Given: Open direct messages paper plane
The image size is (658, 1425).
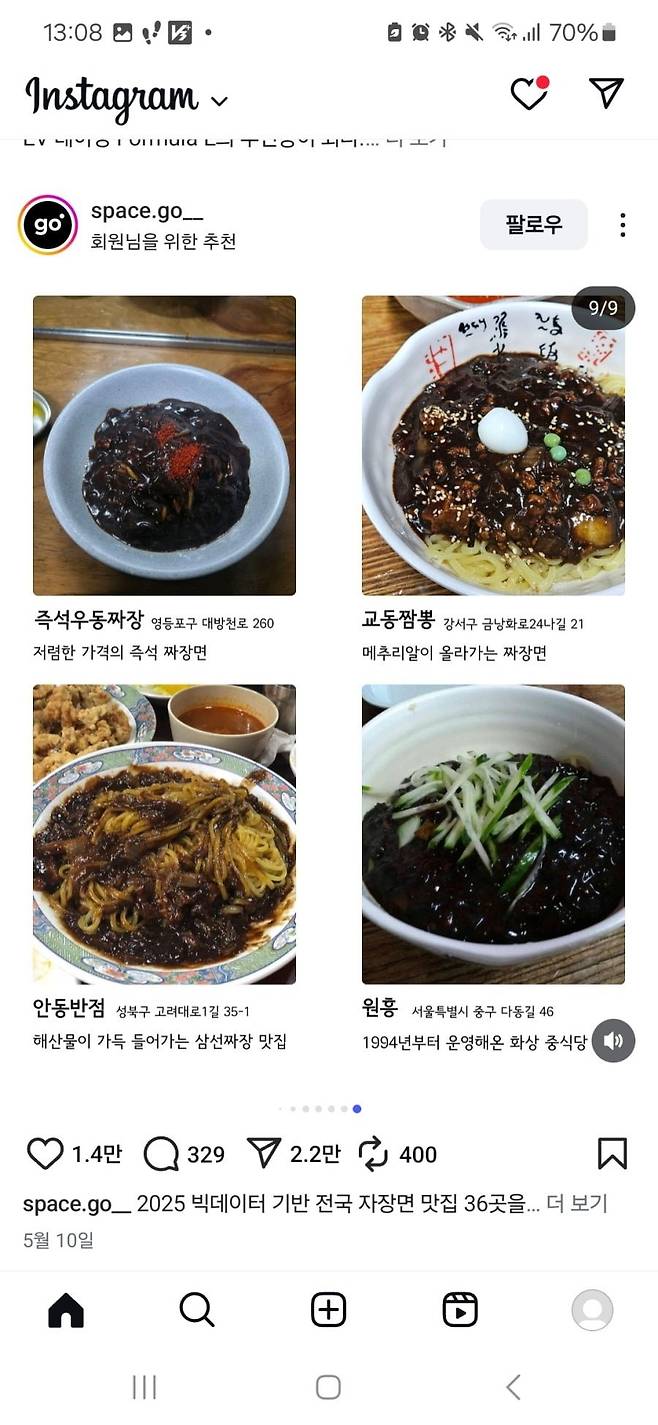Looking at the screenshot, I should [x=606, y=92].
